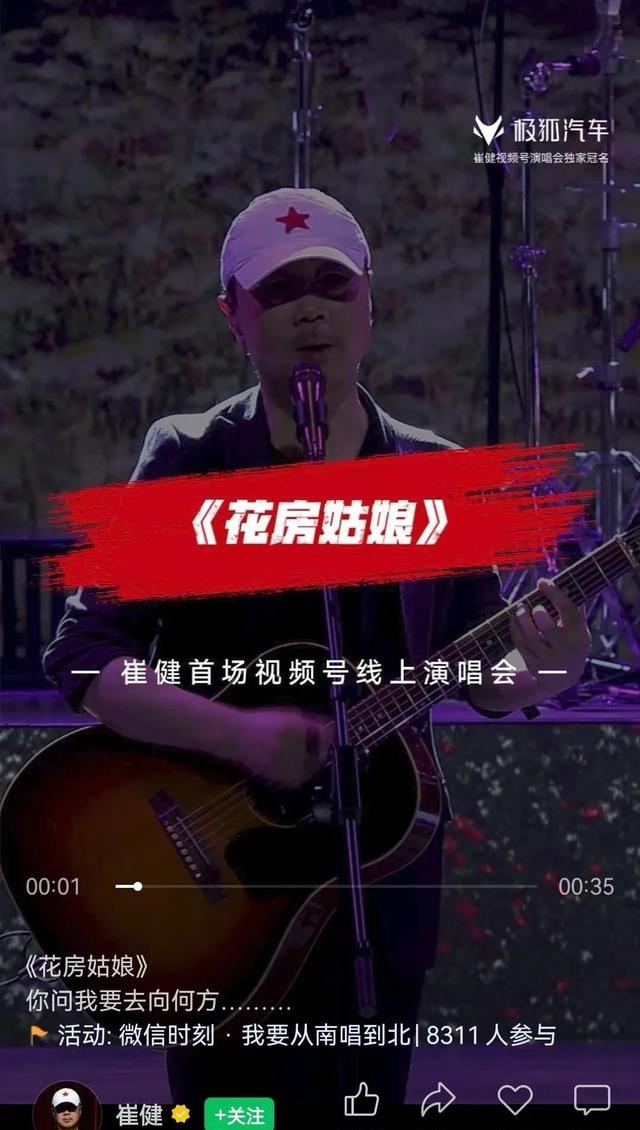Share this video with the arrow icon
640x1130 pixels.
click(438, 1100)
